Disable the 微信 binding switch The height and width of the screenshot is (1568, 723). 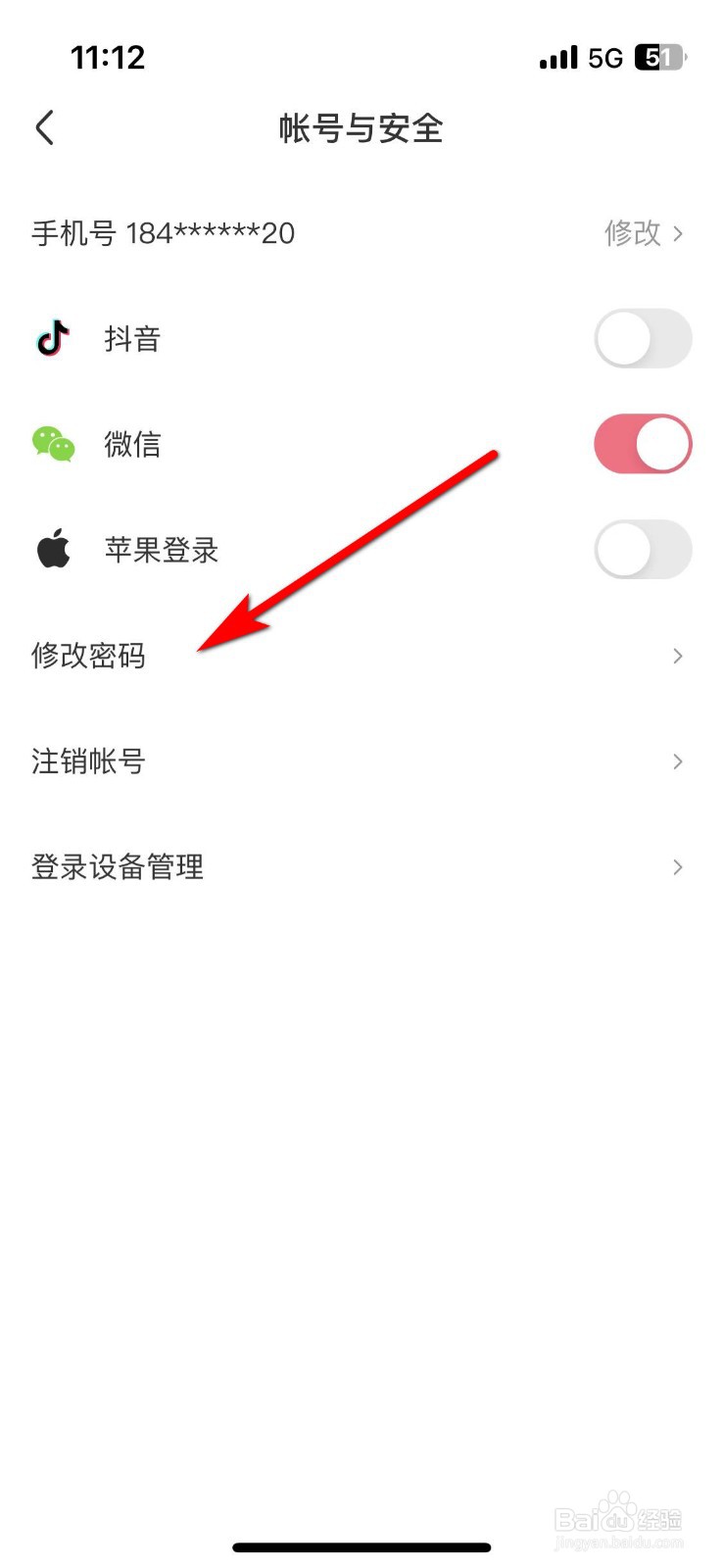point(643,444)
